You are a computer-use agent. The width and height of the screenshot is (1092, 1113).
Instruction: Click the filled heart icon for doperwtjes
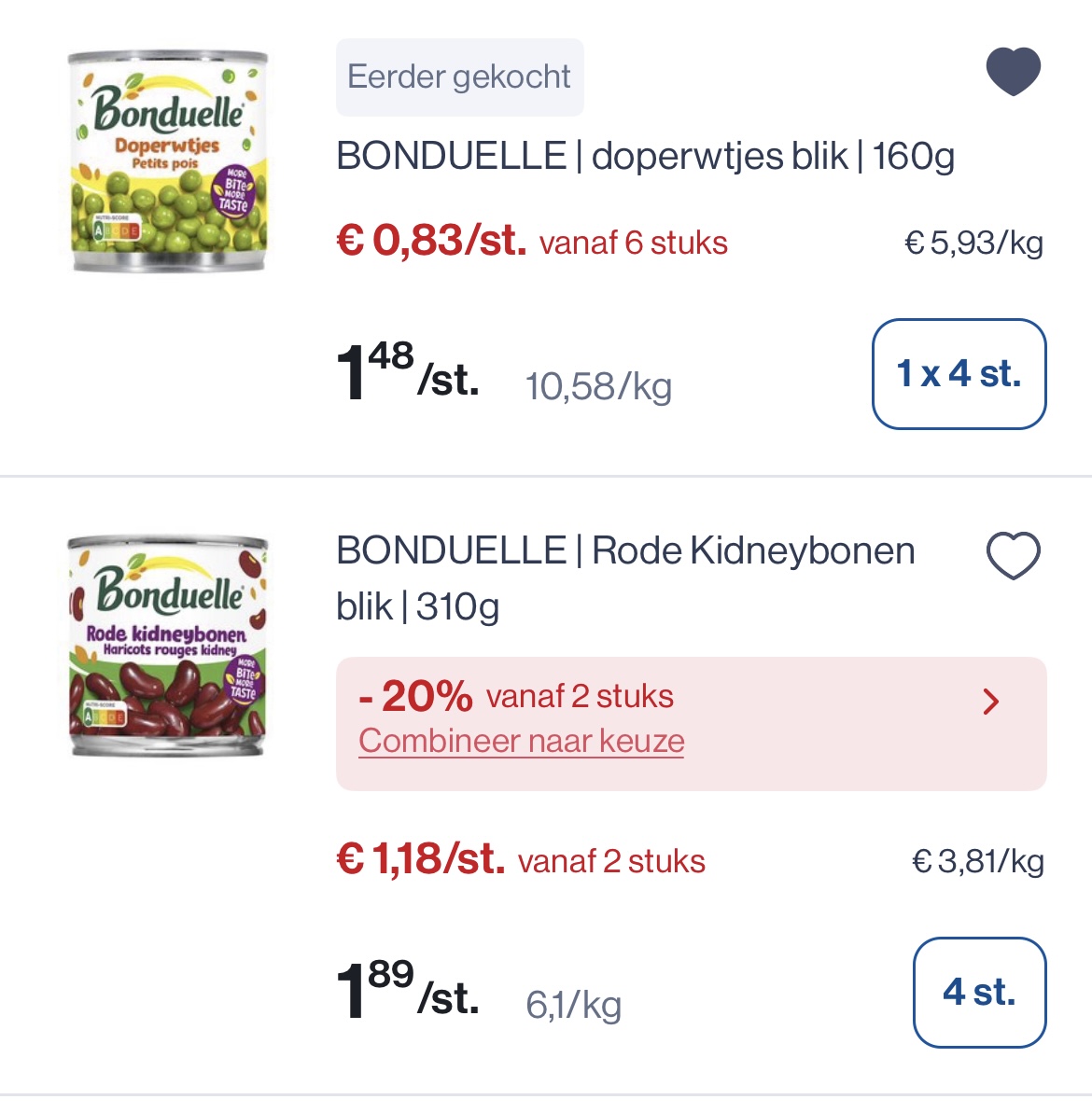tap(1013, 69)
